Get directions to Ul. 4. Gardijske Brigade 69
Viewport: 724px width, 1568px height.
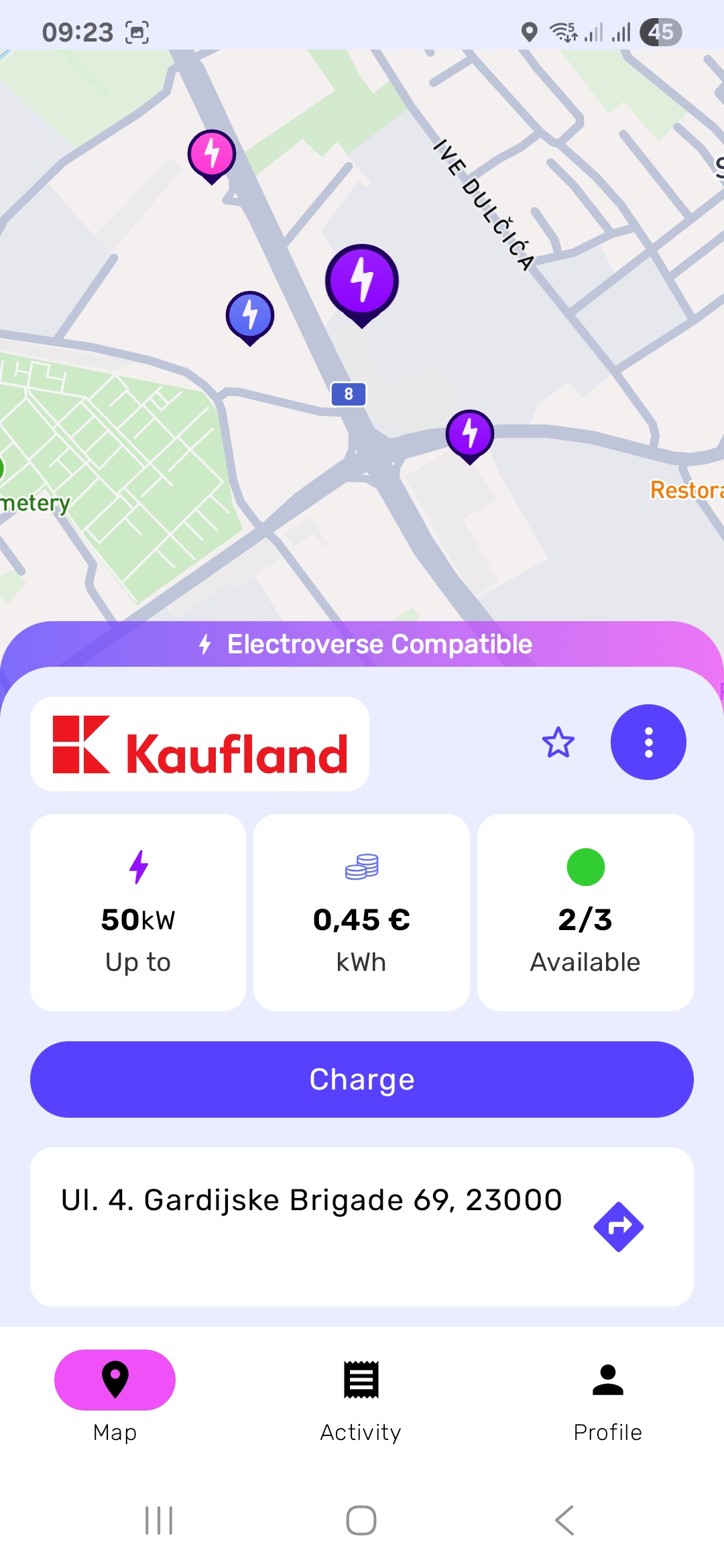[618, 1226]
